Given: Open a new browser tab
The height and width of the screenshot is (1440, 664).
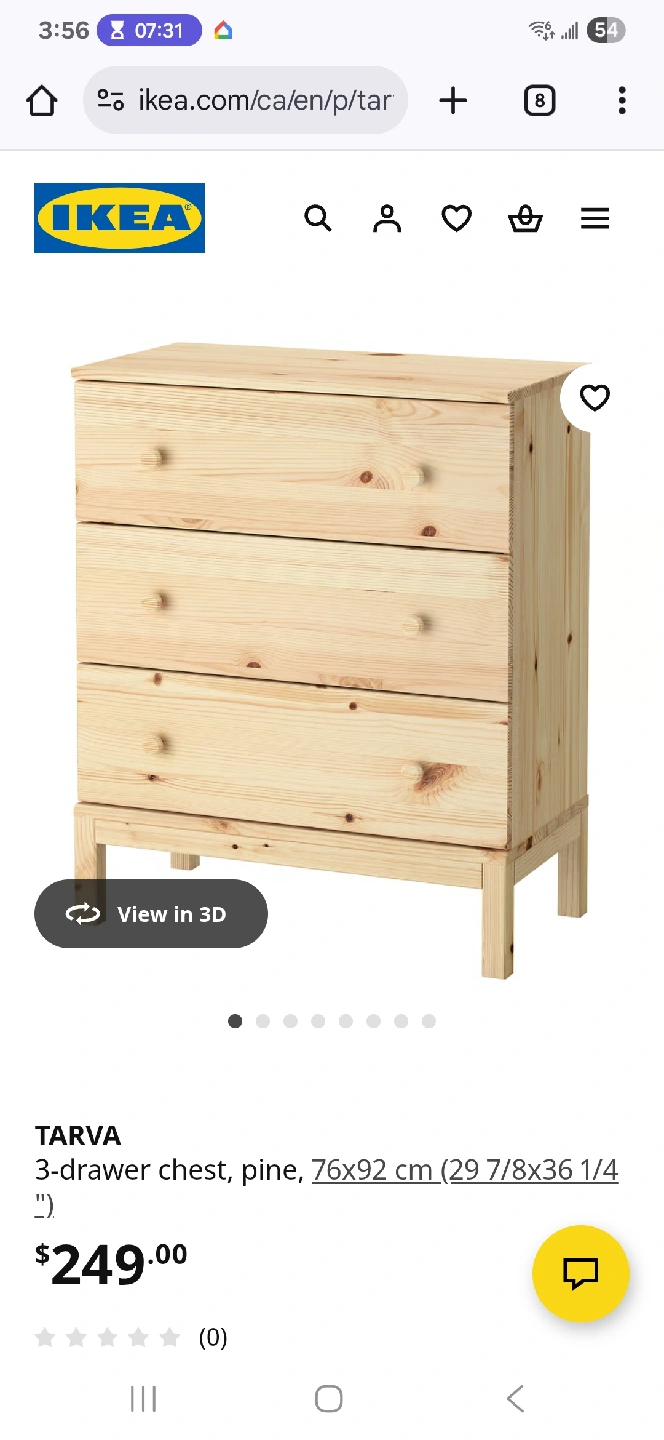Looking at the screenshot, I should 453,100.
